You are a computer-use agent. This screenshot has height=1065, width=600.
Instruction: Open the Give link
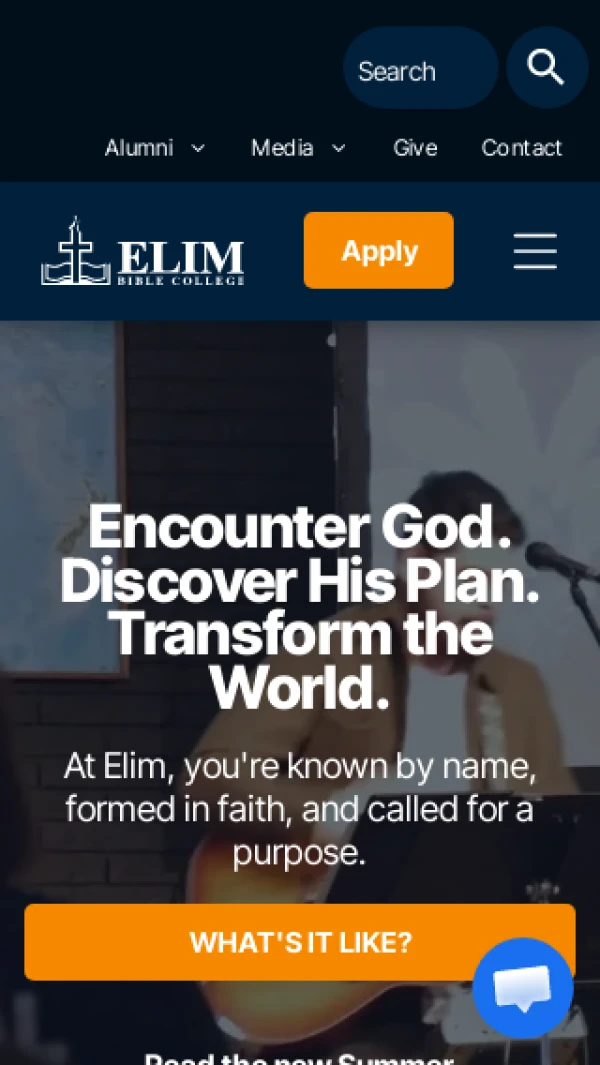click(415, 147)
